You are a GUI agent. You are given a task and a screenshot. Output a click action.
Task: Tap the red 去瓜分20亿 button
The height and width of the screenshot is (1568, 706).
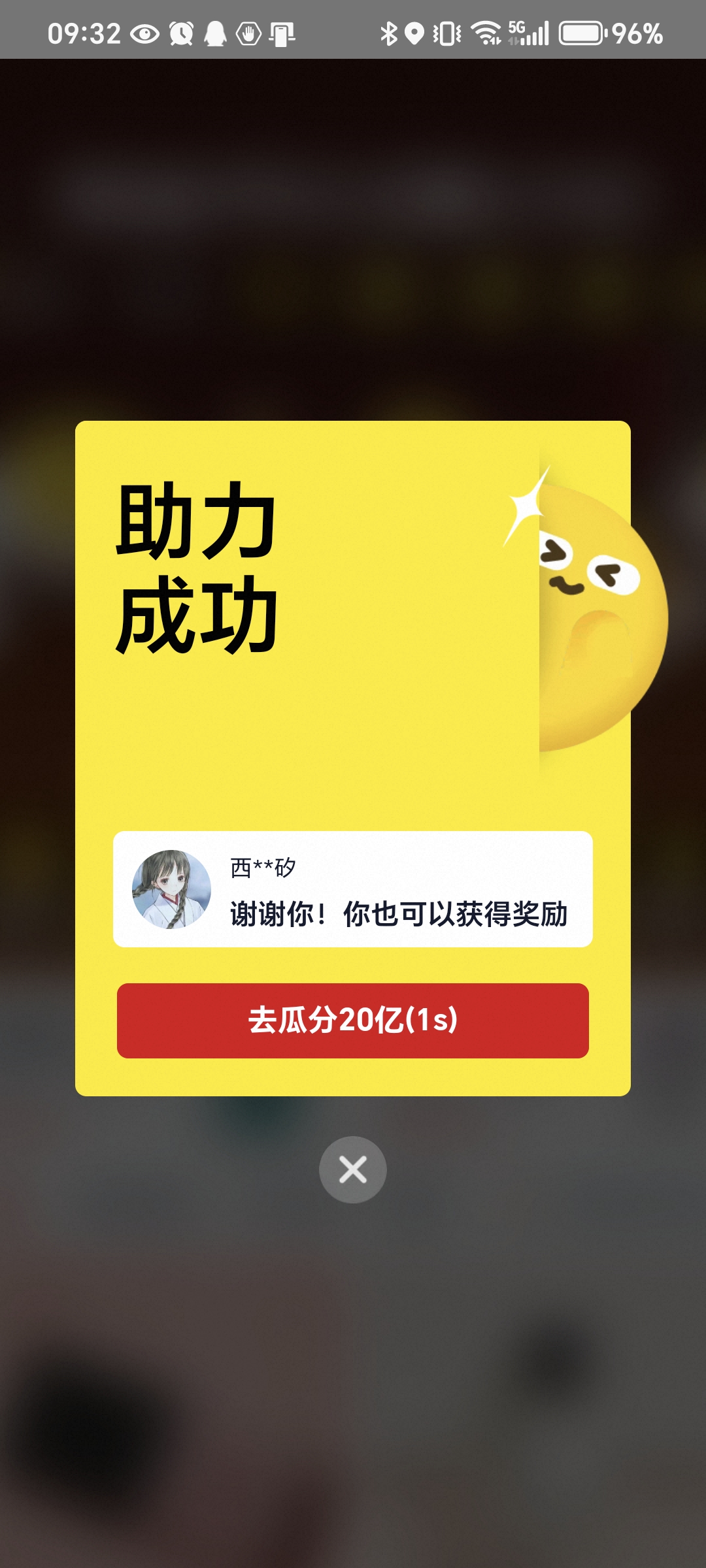click(x=353, y=1021)
